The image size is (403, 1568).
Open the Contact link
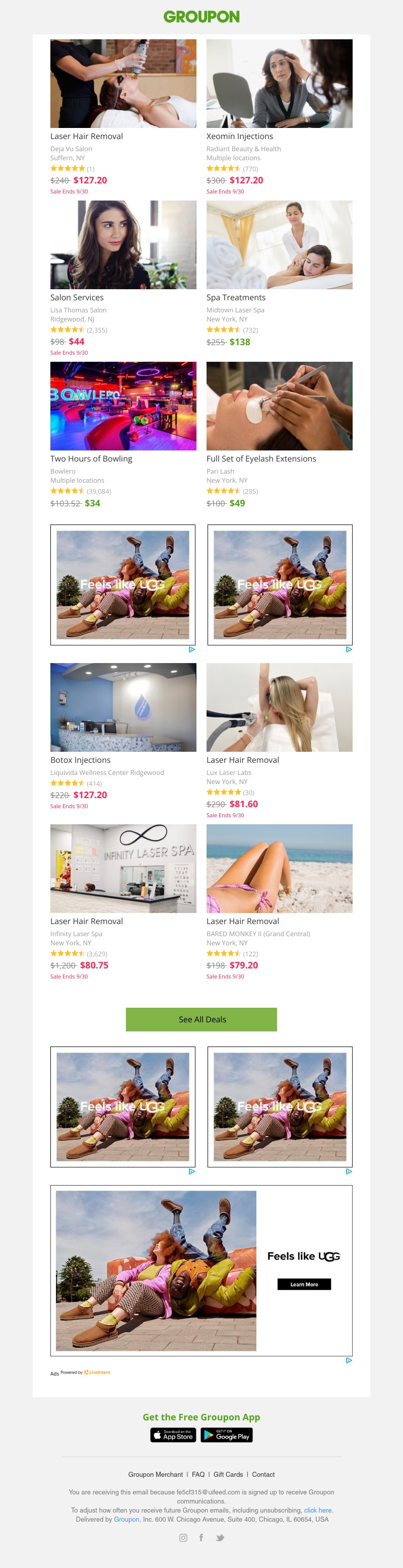[x=263, y=1474]
